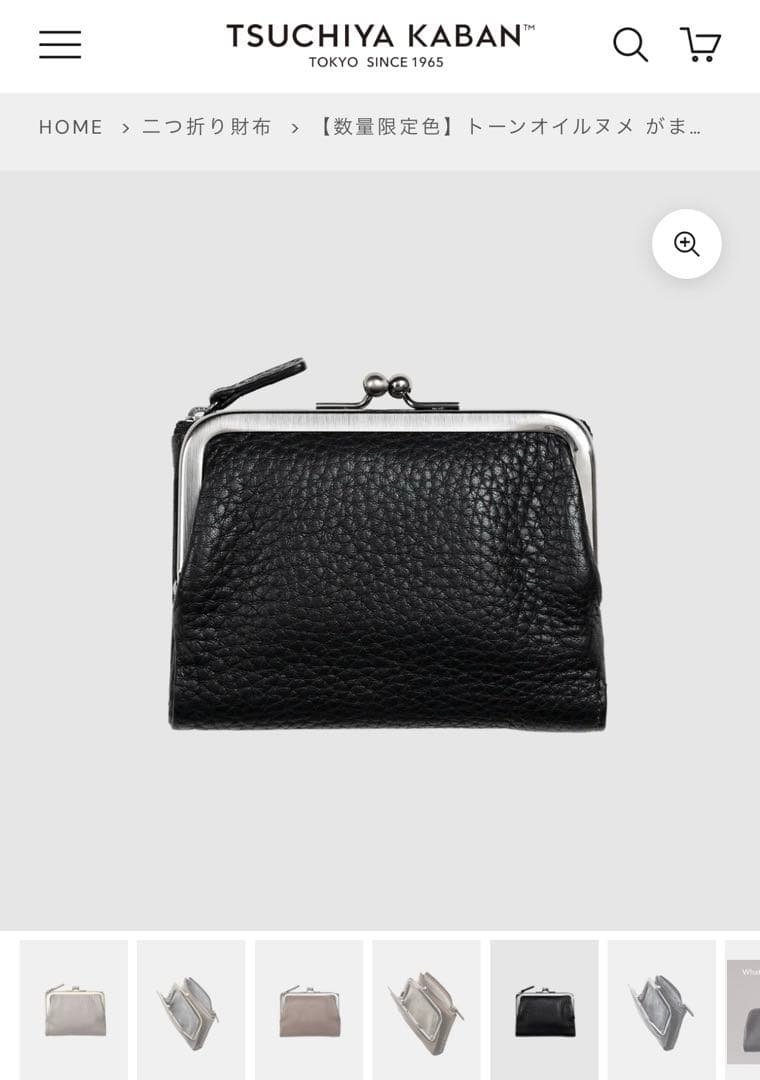This screenshot has width=760, height=1080.
Task: Show the opened light gray wallet thumbnail
Action: [191, 1009]
